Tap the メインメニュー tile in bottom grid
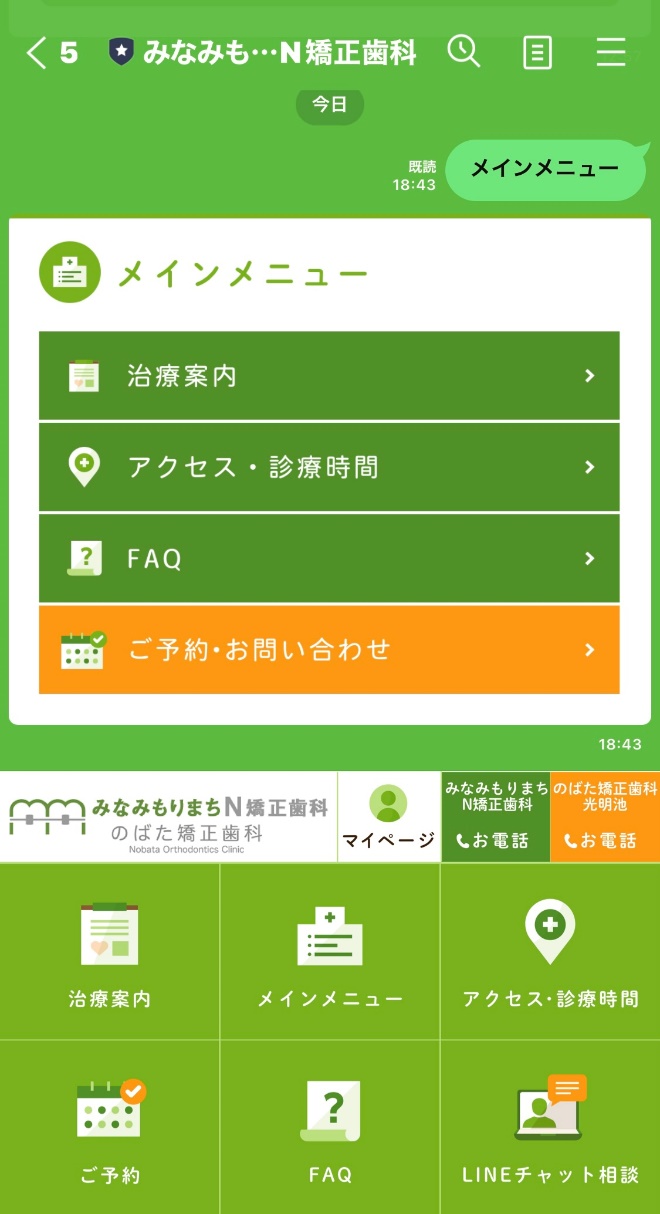The image size is (660, 1214). (330, 952)
